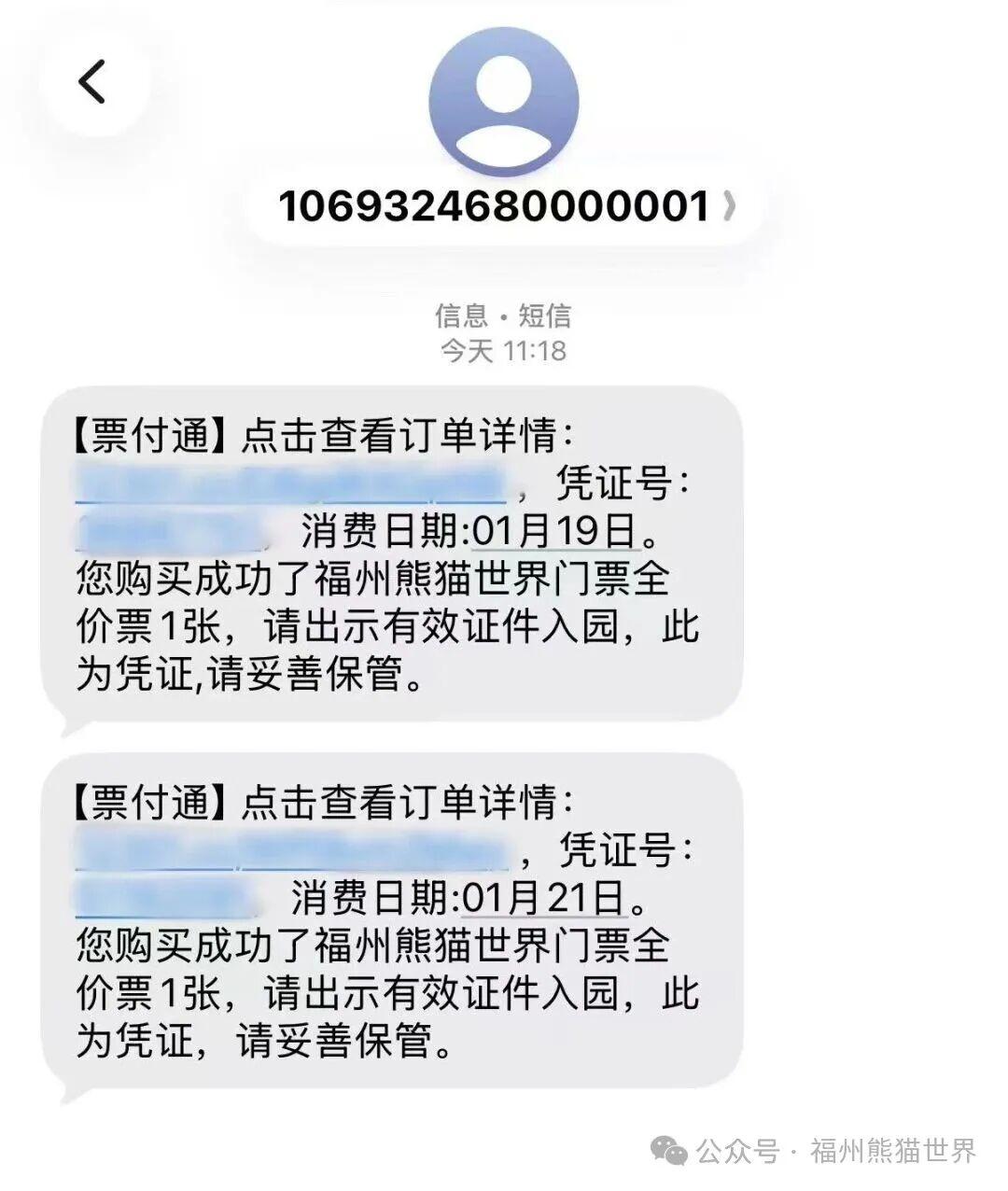Open the blurred order link in the 01月19日 message

(290, 484)
